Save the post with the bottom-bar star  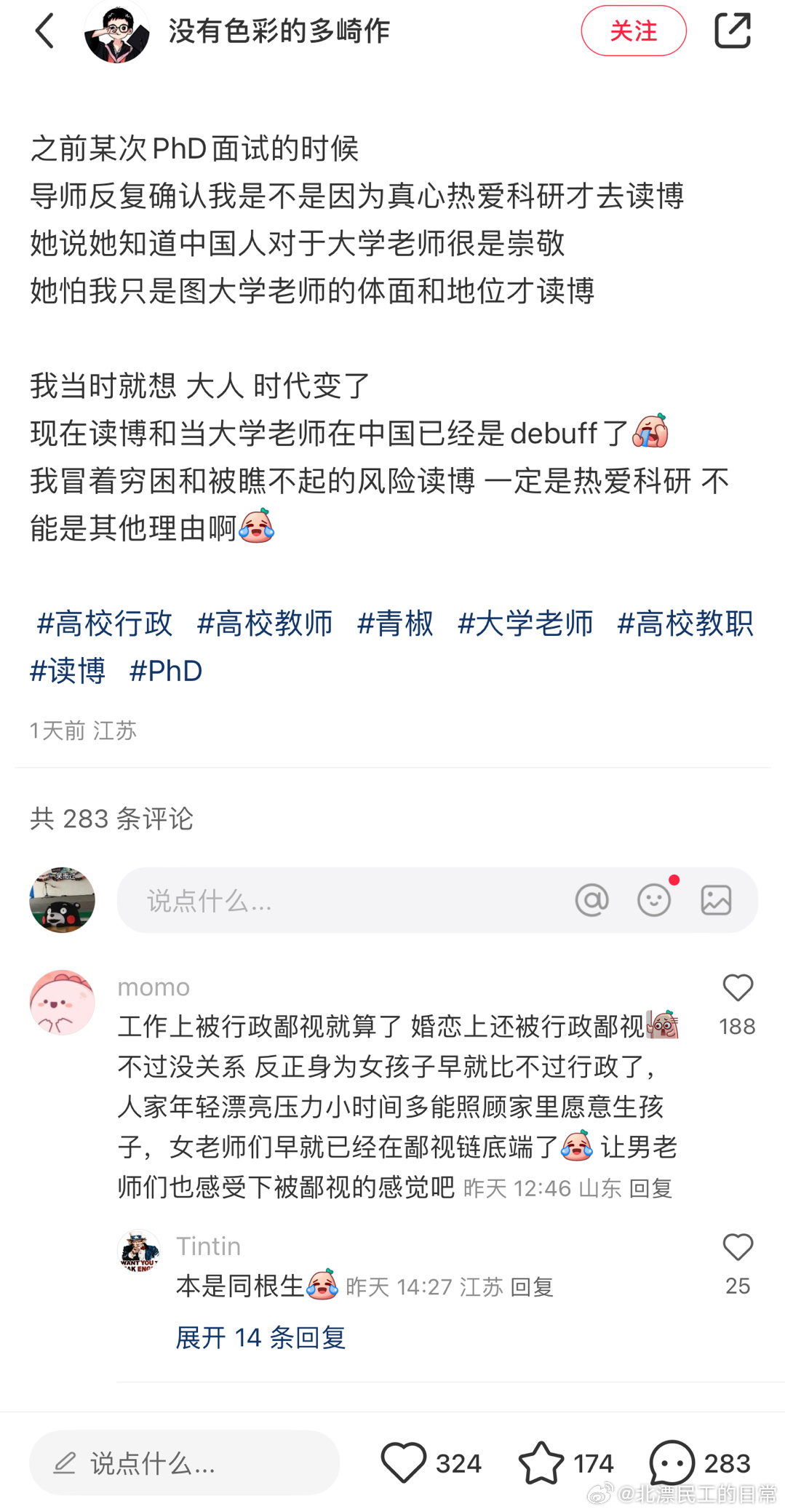[541, 1463]
